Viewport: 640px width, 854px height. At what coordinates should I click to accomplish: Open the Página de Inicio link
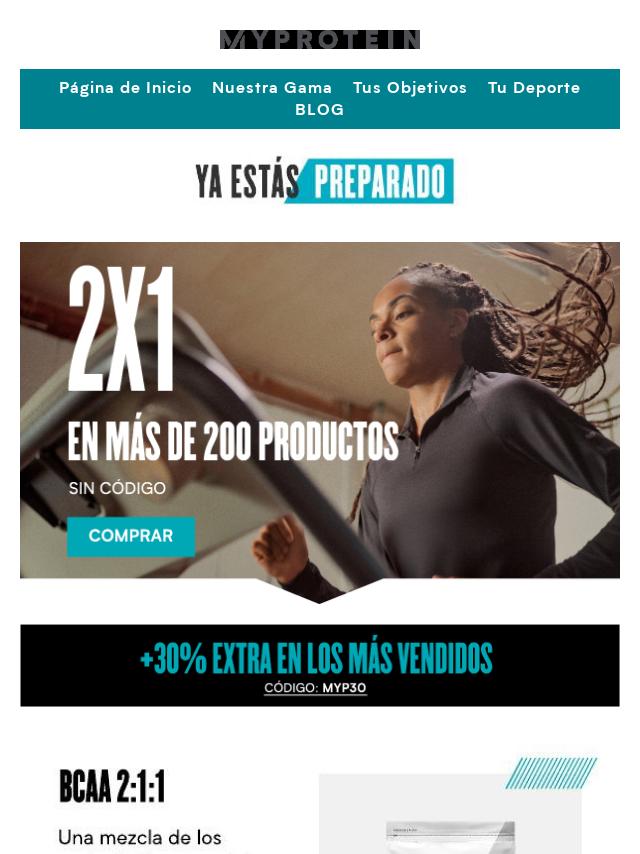pyautogui.click(x=125, y=88)
